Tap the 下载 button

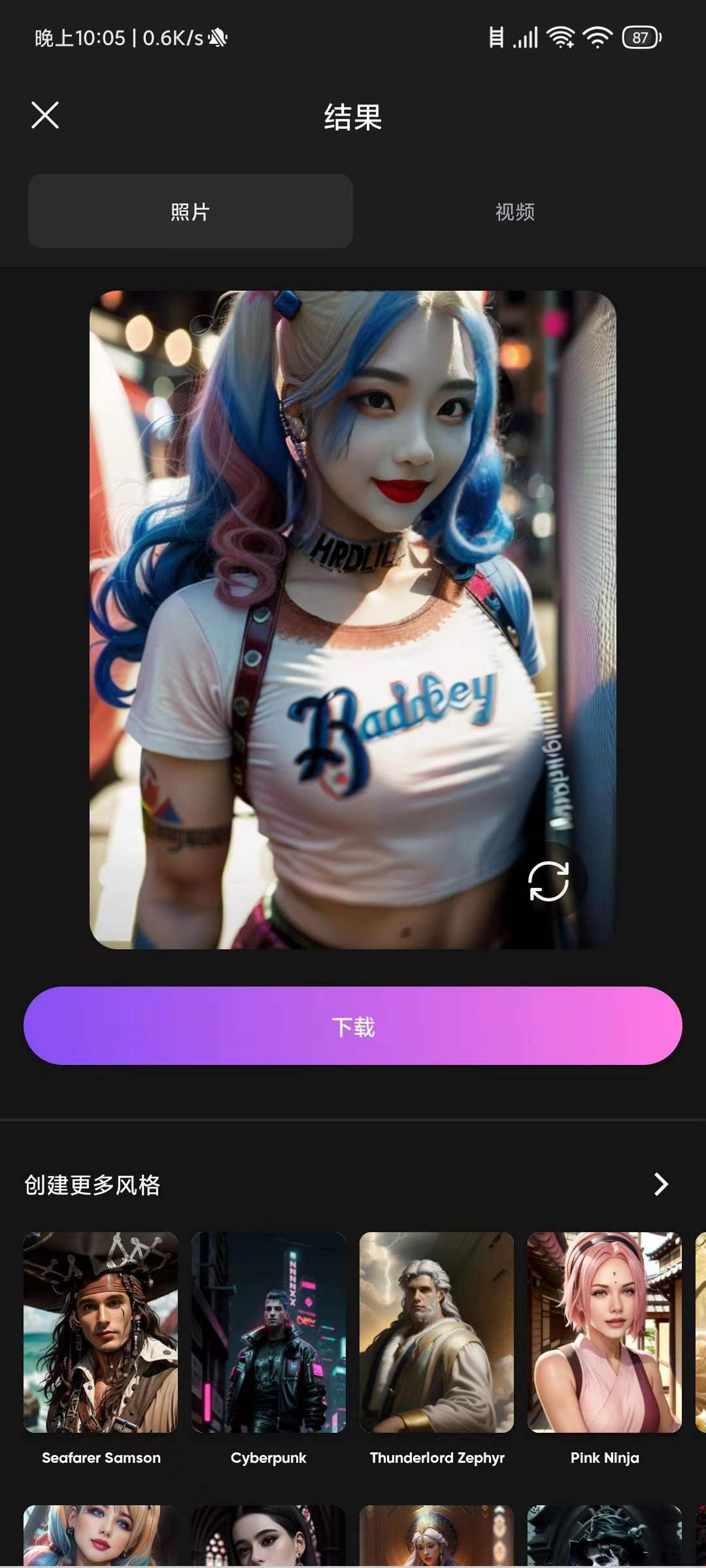coord(353,1026)
